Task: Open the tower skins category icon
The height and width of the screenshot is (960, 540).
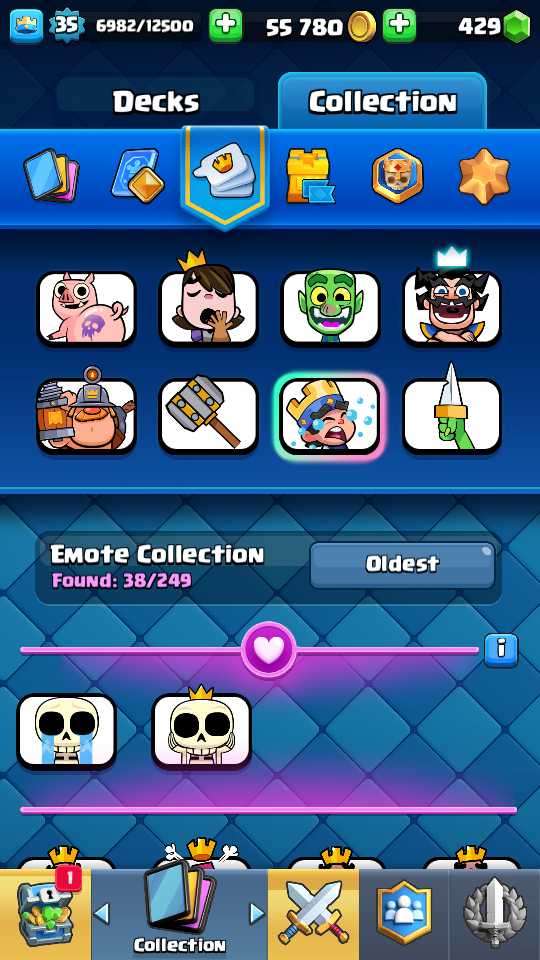Action: click(310, 175)
